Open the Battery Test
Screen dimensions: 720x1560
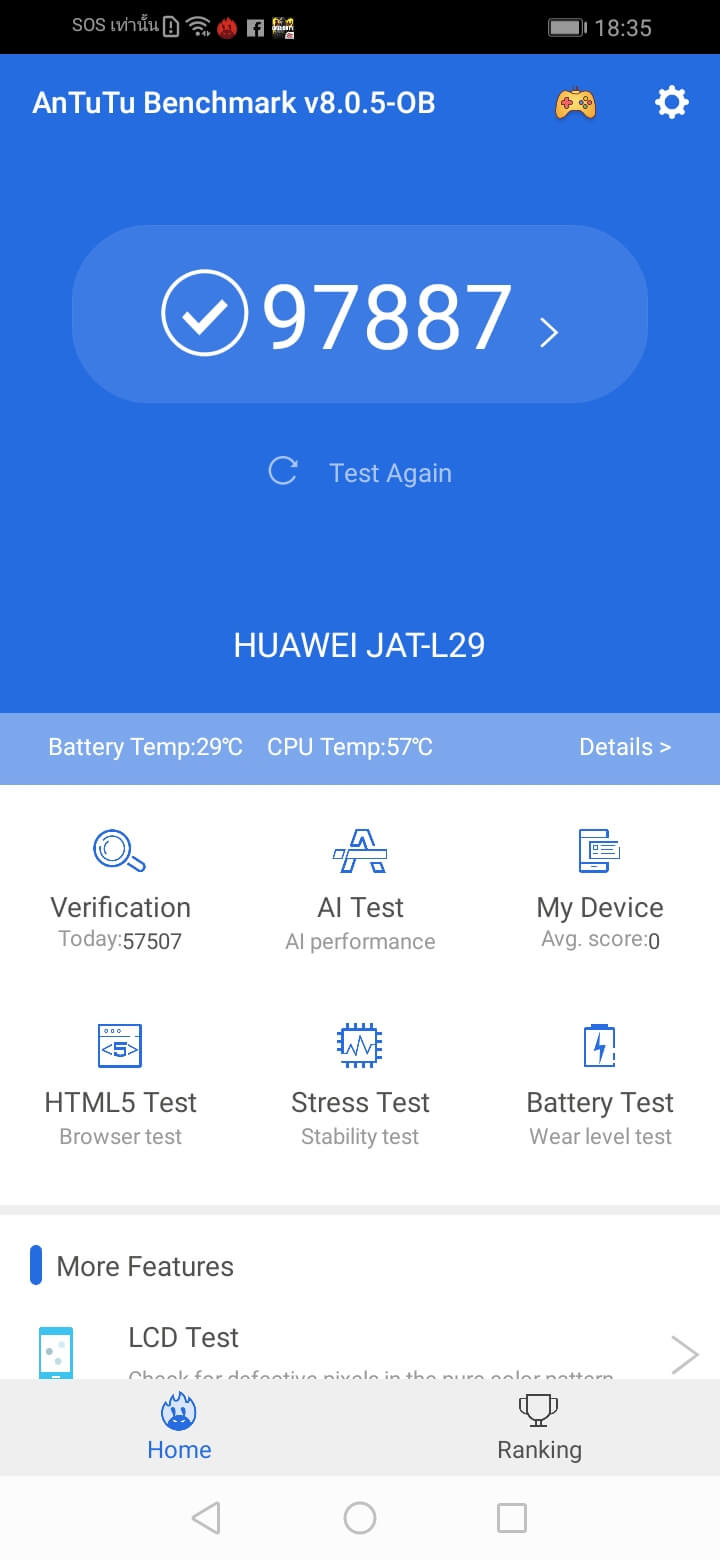tap(600, 1084)
